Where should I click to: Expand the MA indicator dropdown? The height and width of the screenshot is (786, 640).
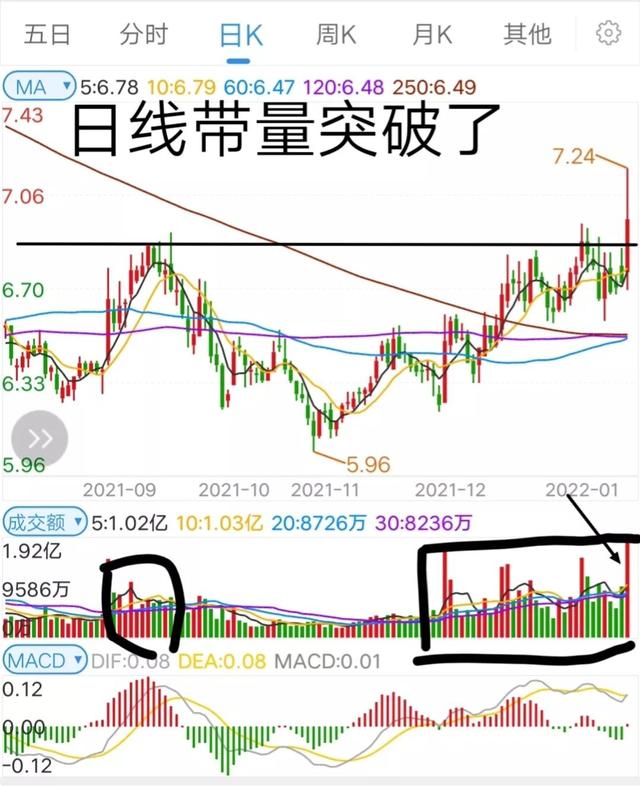coord(40,85)
